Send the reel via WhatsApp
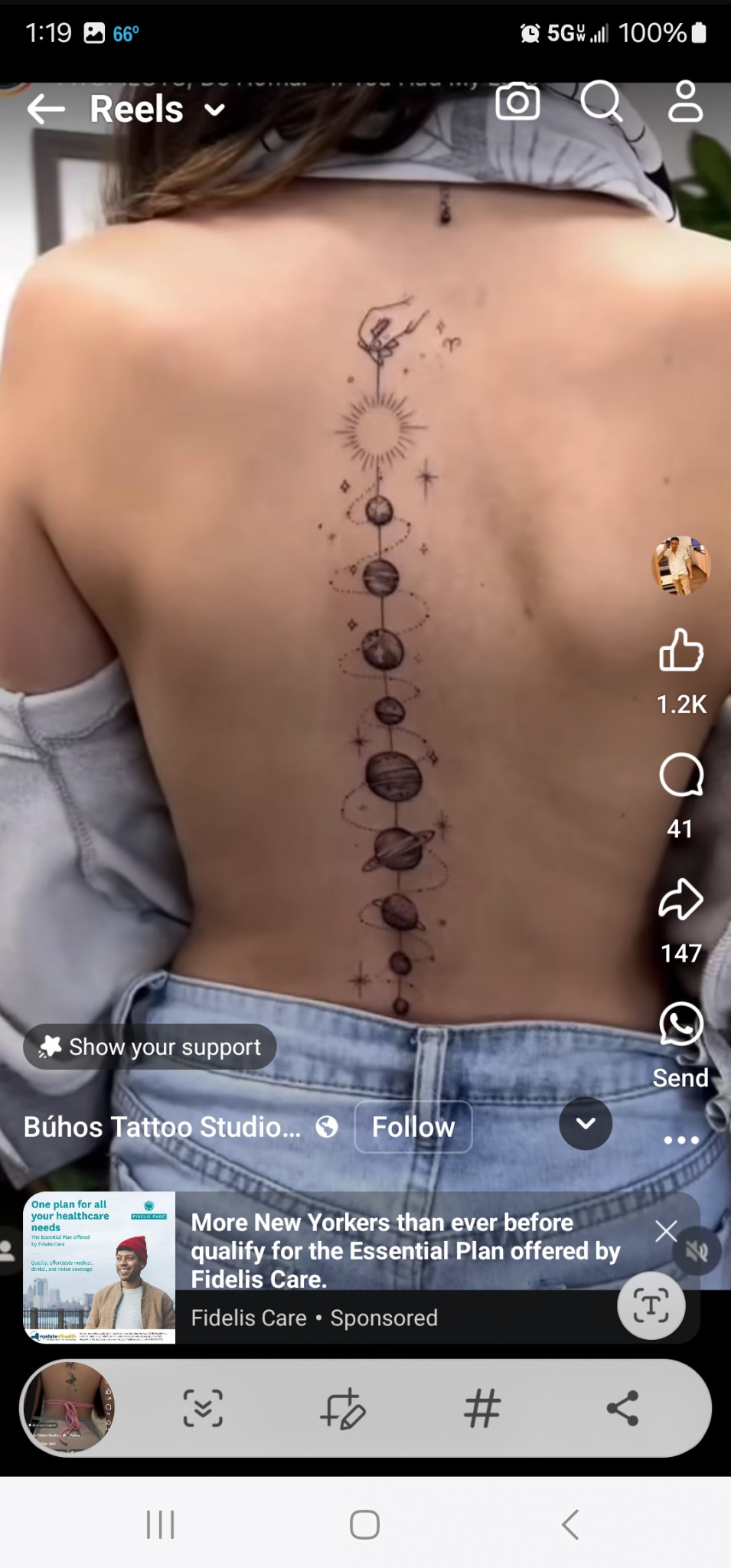This screenshot has height=1568, width=731. (x=680, y=1024)
